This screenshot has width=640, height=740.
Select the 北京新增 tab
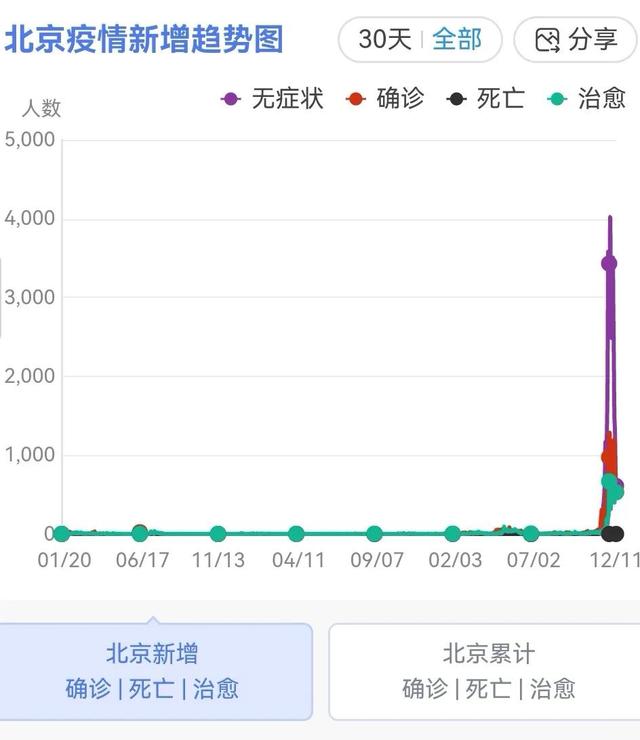(152, 671)
